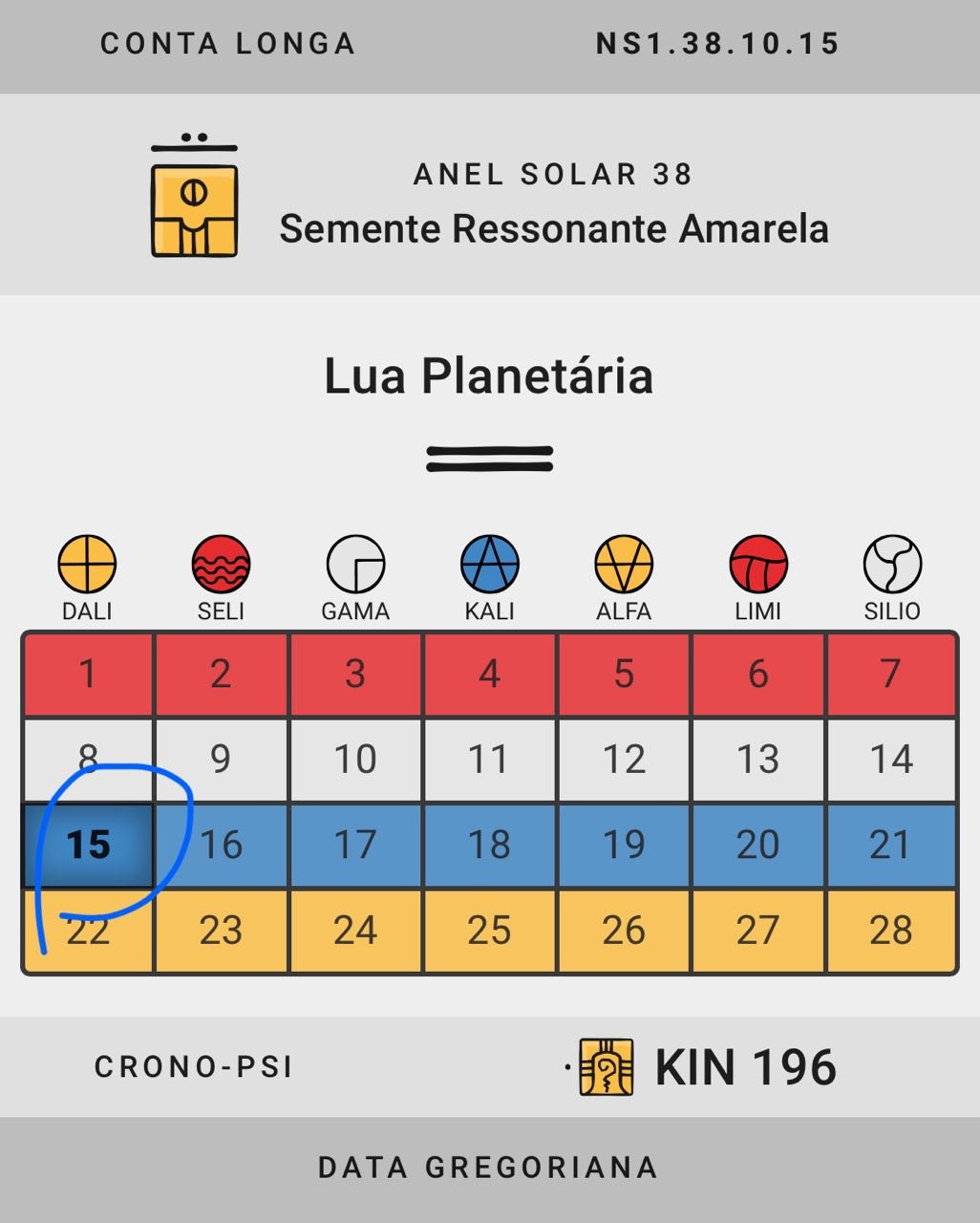This screenshot has height=1223, width=980.
Task: Select the highlighted day 15
Action: pos(88,845)
